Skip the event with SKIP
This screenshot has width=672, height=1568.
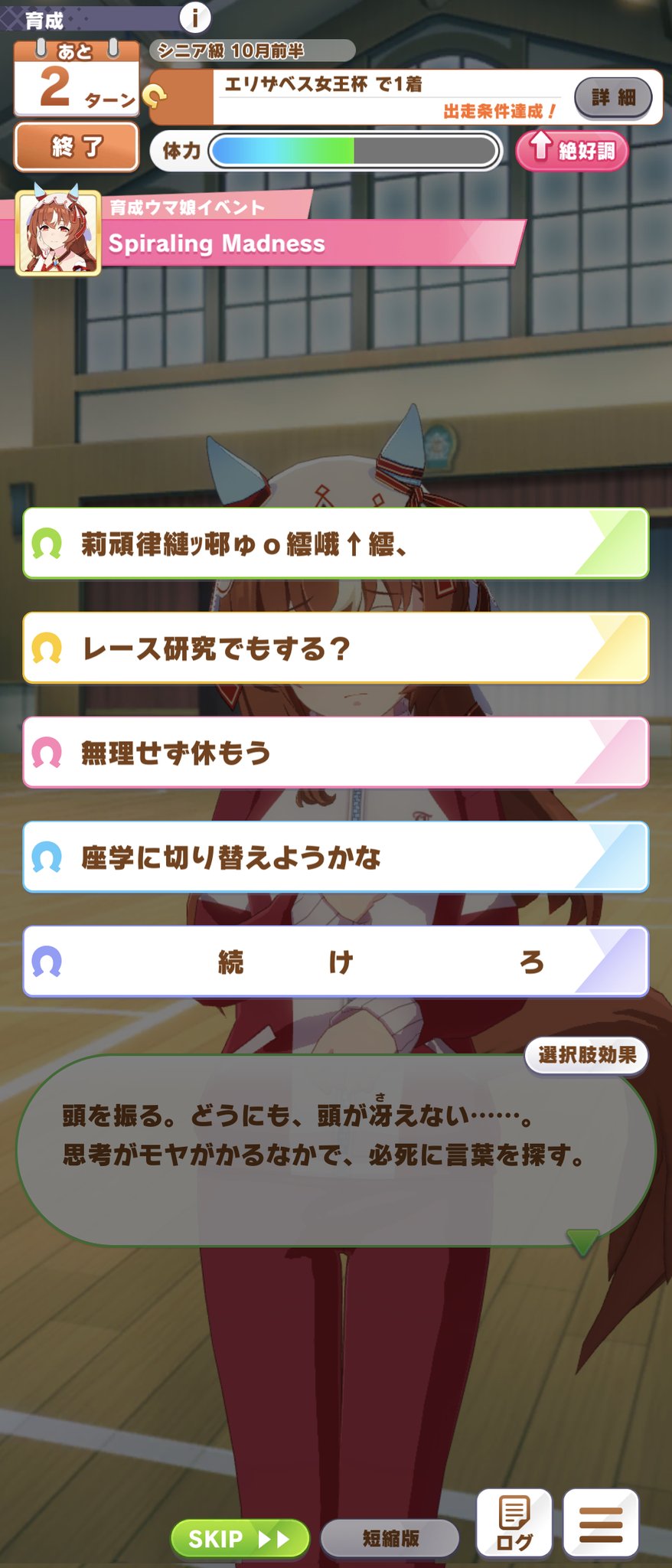(239, 1538)
